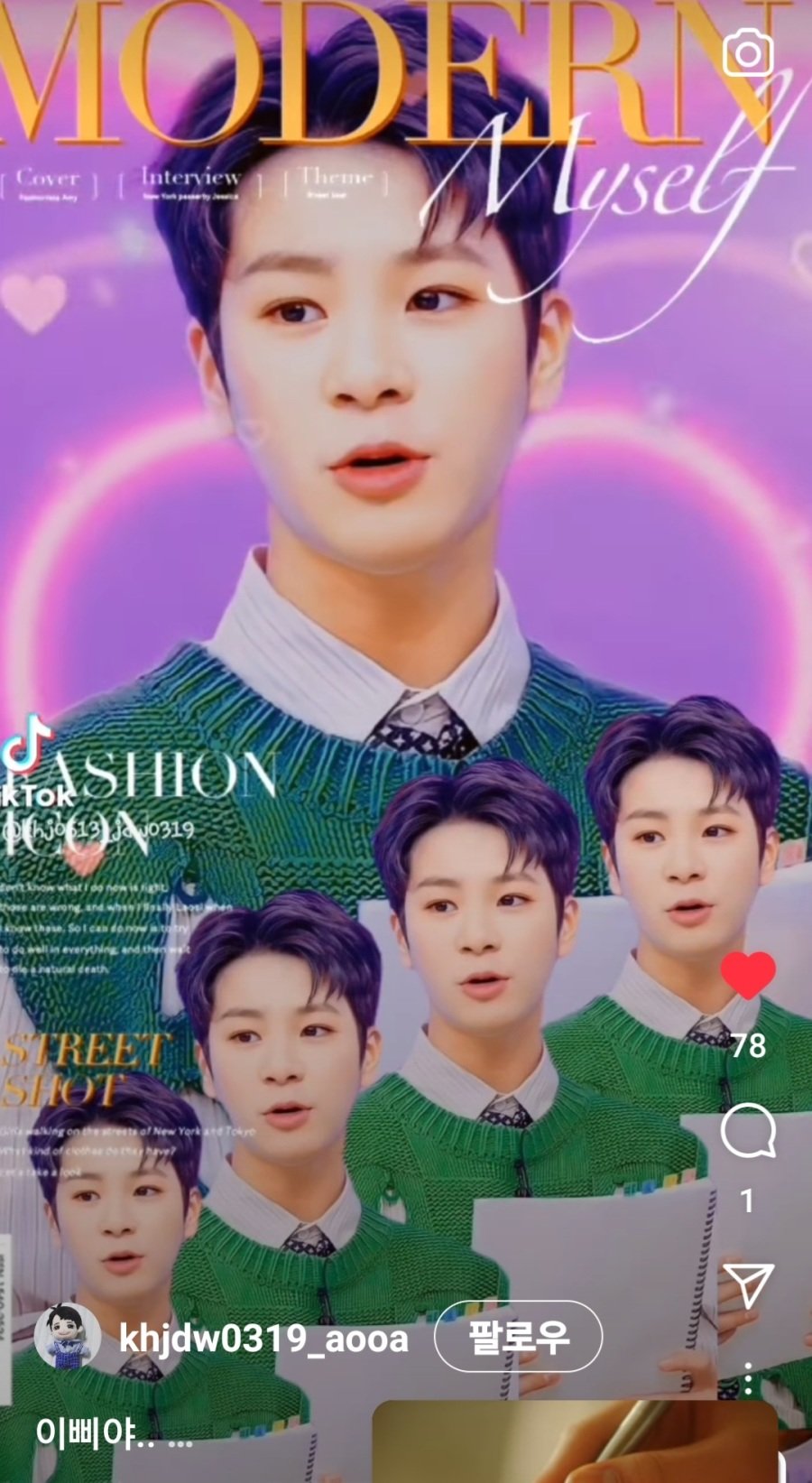Tap the 팔로우 follow button

pyautogui.click(x=517, y=1337)
